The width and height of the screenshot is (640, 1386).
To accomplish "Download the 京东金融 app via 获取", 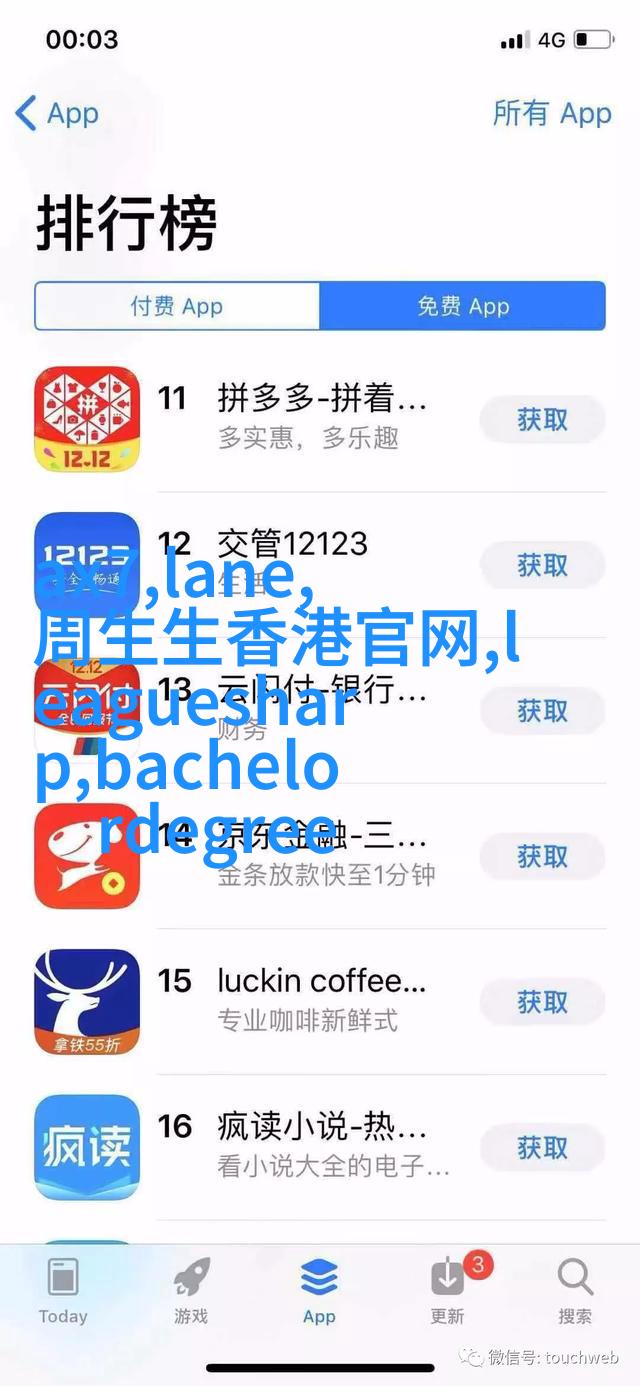I will tap(542, 856).
